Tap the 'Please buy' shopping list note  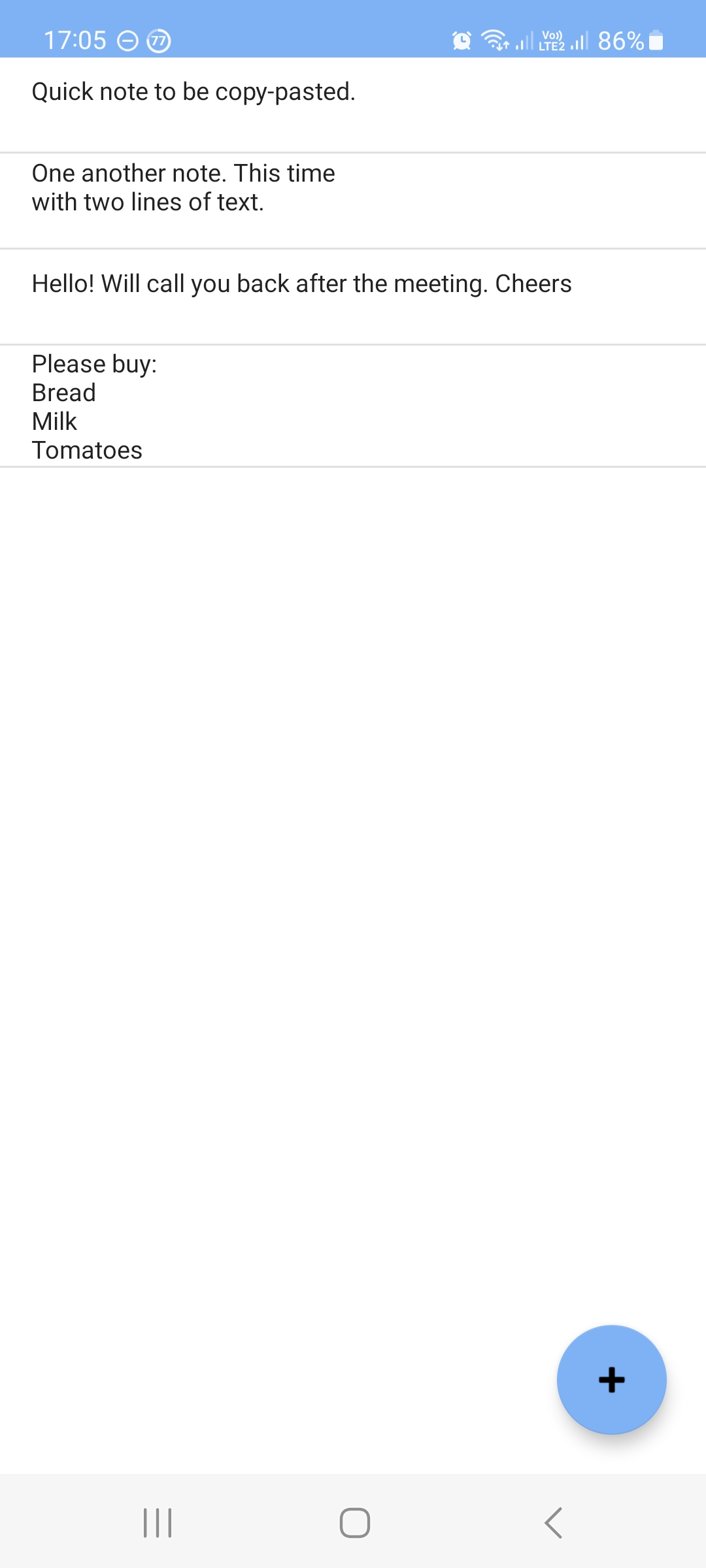353,406
